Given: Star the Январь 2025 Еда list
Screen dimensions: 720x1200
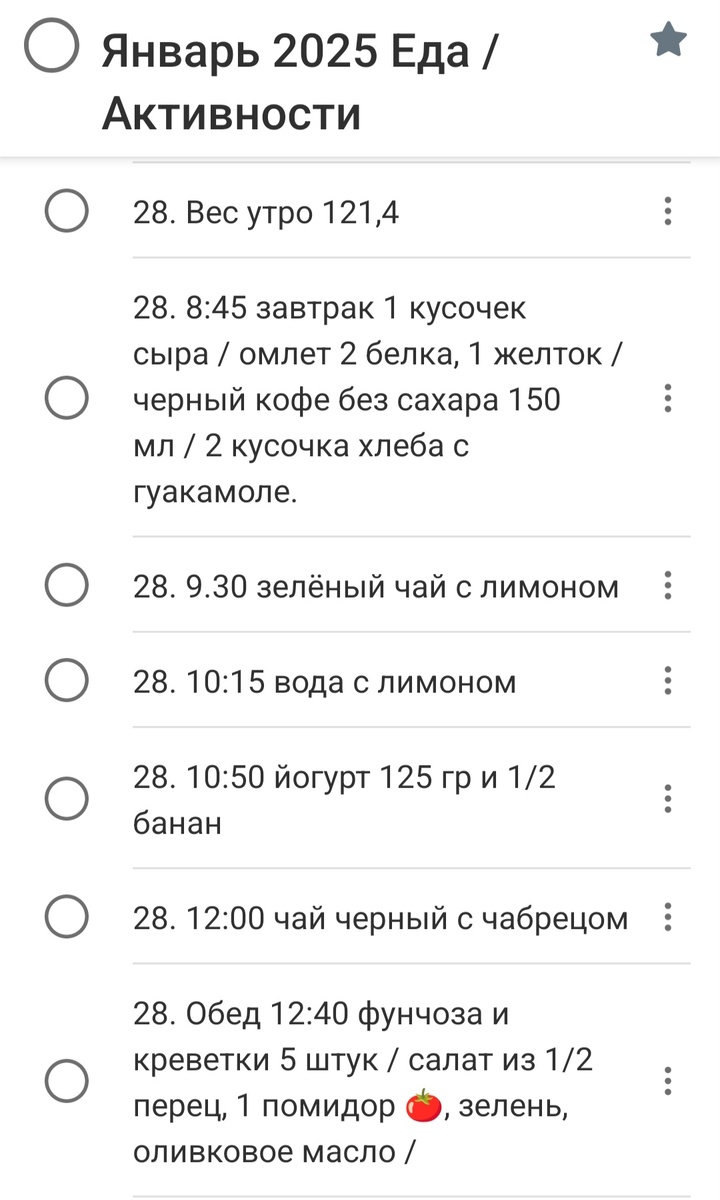Looking at the screenshot, I should click(668, 41).
